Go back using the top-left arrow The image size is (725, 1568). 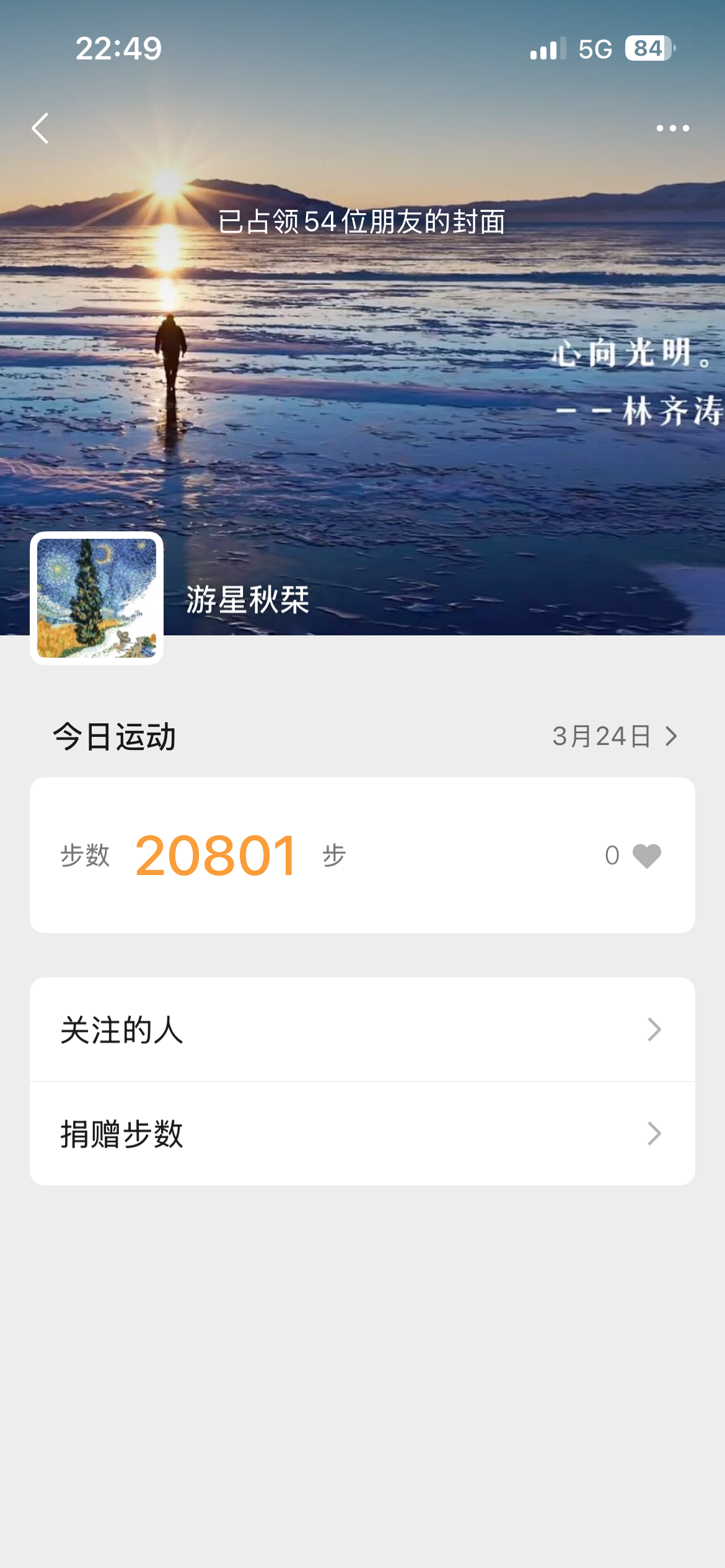click(40, 128)
